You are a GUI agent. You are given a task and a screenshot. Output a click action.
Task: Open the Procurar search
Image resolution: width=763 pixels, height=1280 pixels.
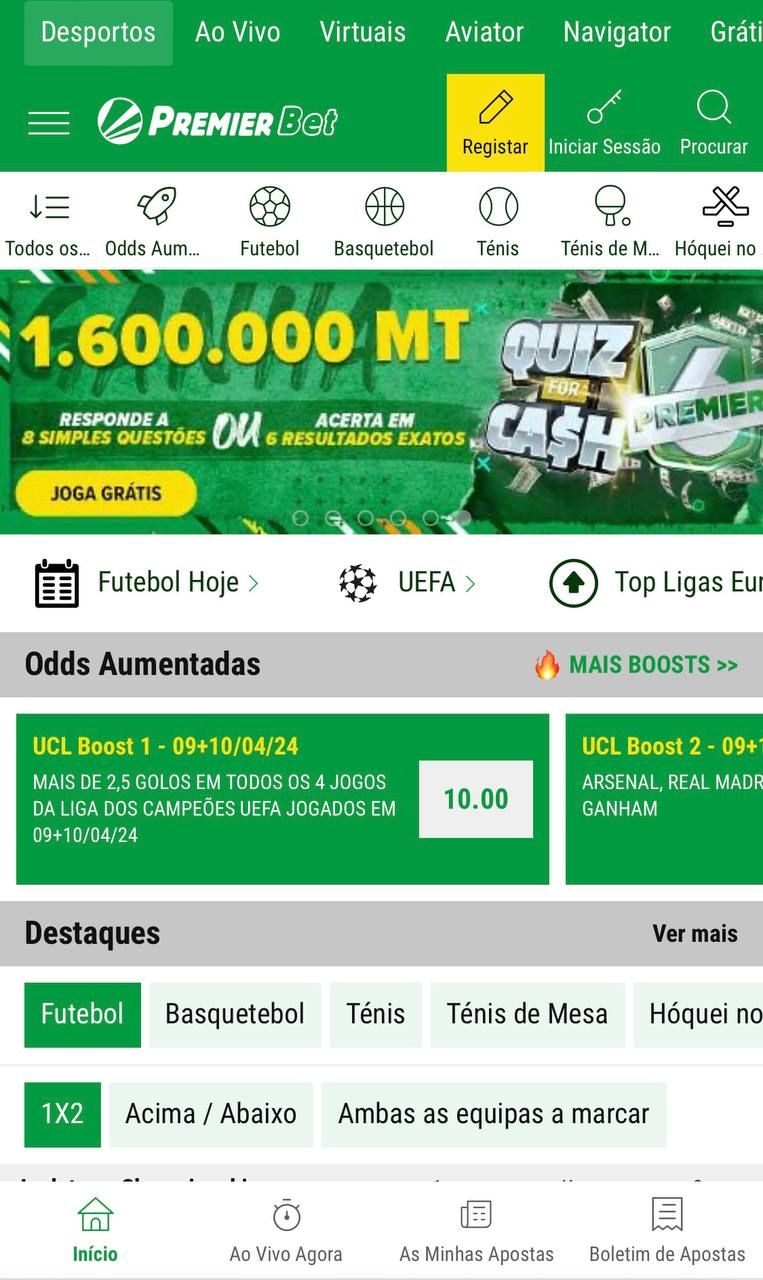tap(713, 122)
